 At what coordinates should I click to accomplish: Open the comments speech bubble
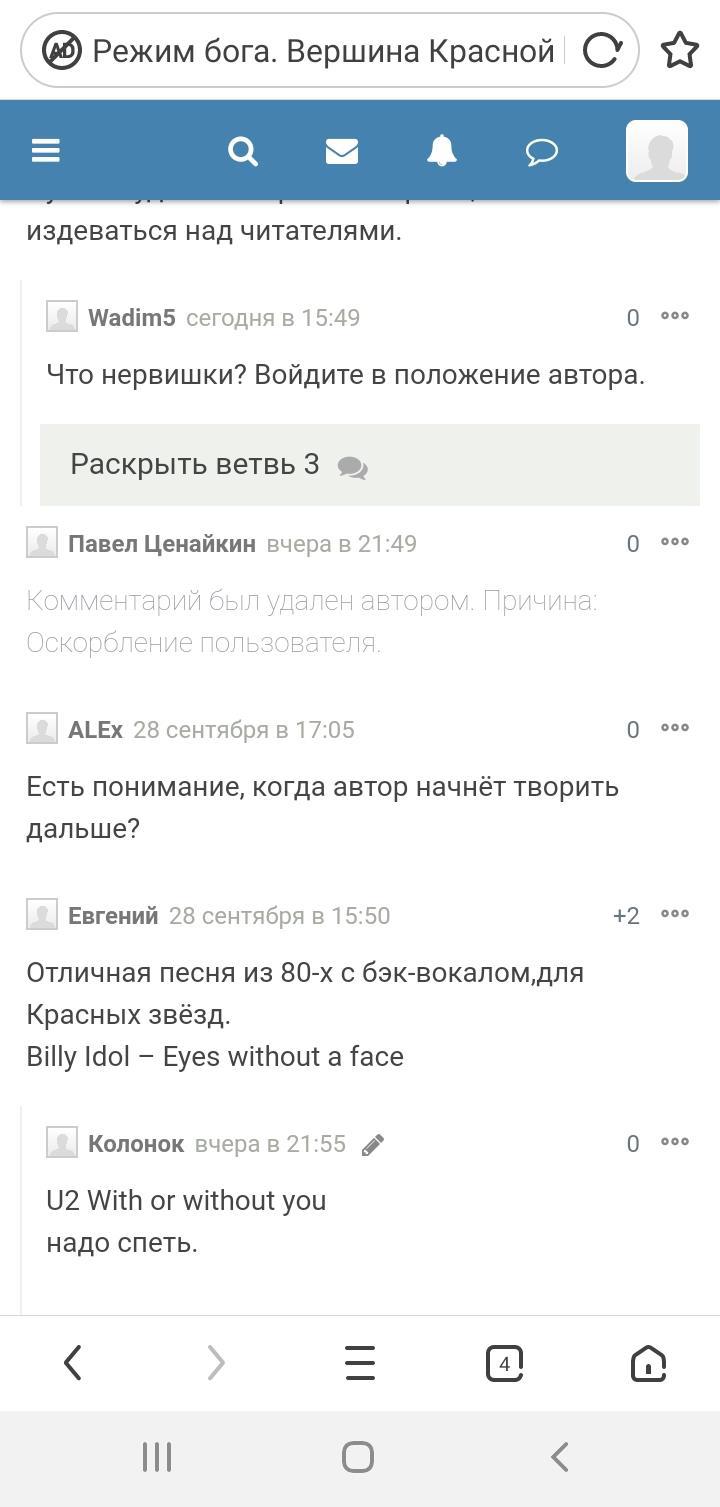[x=541, y=151]
